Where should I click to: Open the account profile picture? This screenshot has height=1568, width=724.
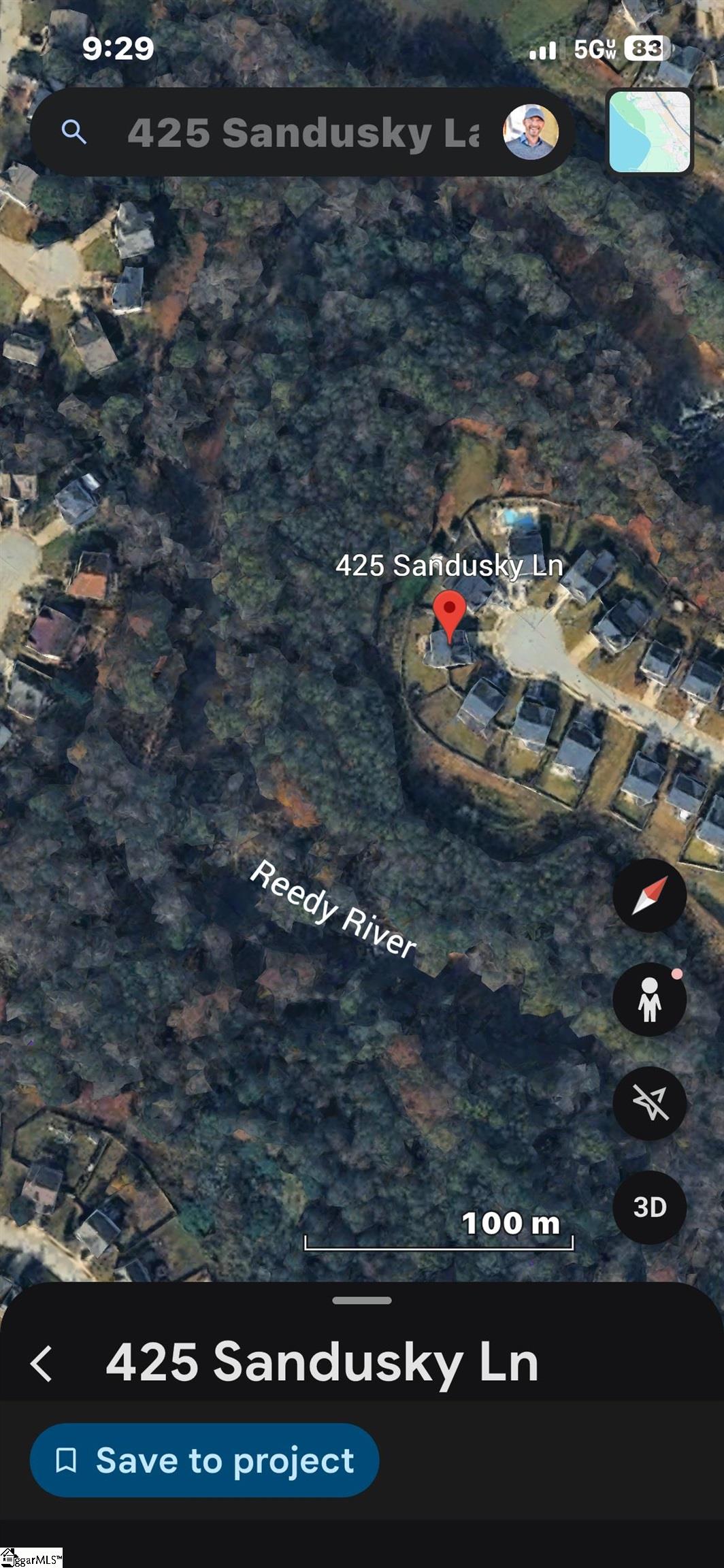tap(531, 132)
